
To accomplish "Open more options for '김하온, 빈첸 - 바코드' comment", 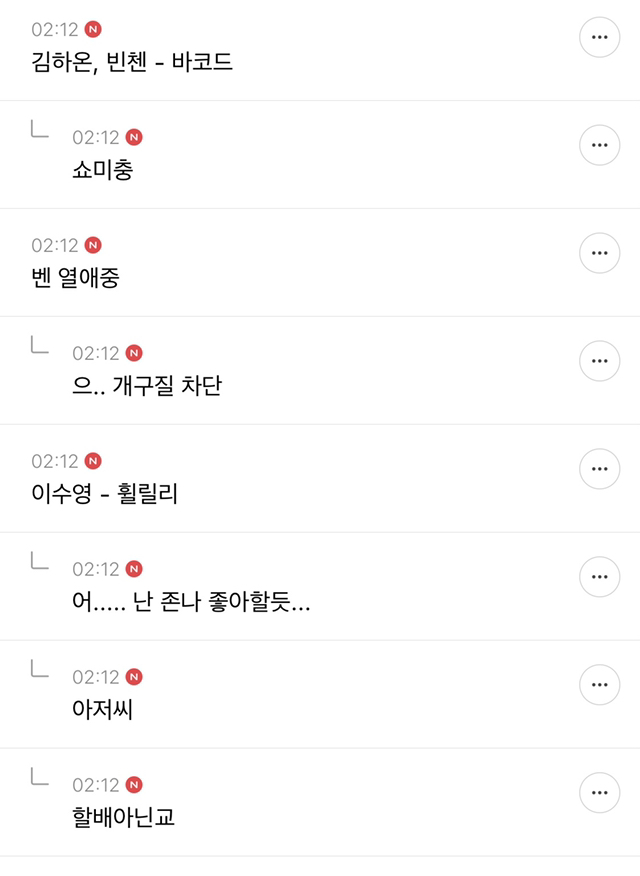I will point(600,37).
